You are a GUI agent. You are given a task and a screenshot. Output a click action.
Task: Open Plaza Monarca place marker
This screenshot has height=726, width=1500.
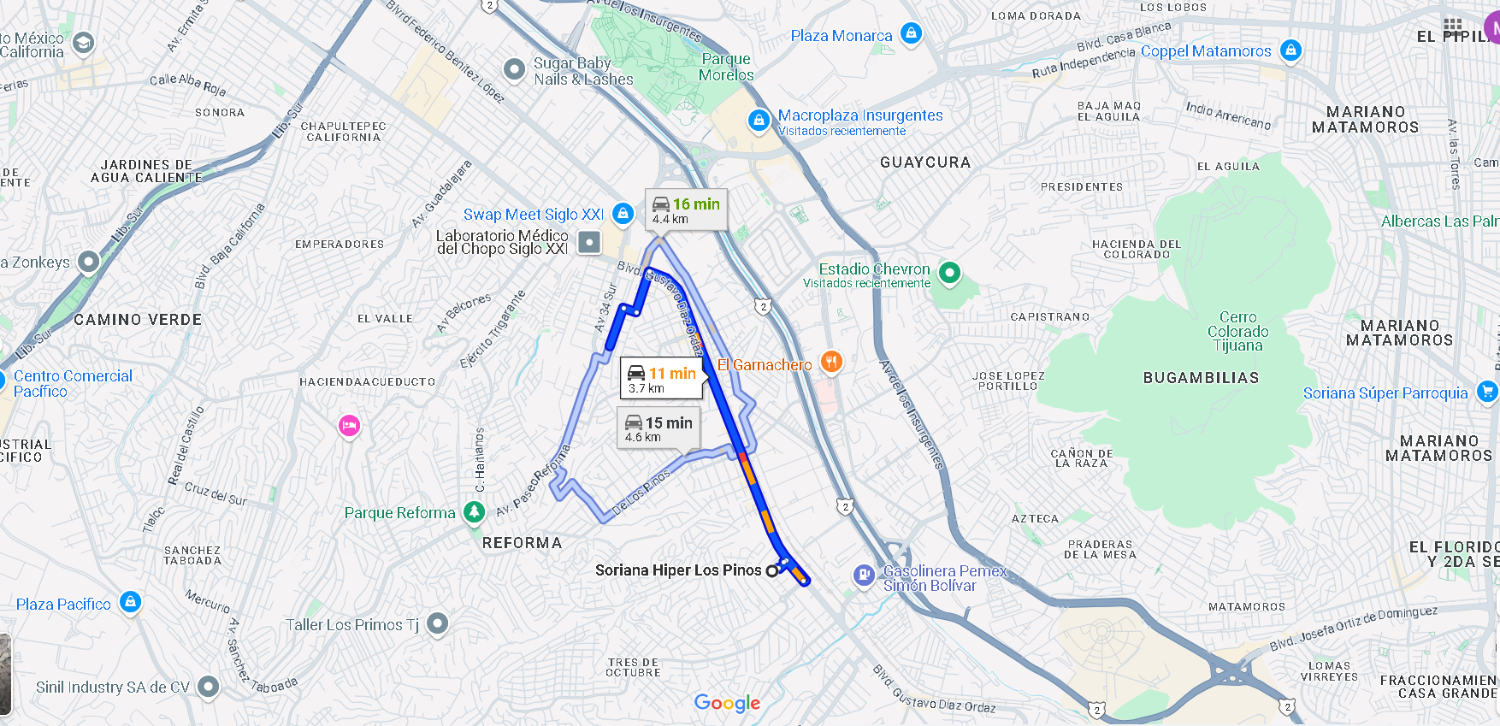[x=910, y=34]
